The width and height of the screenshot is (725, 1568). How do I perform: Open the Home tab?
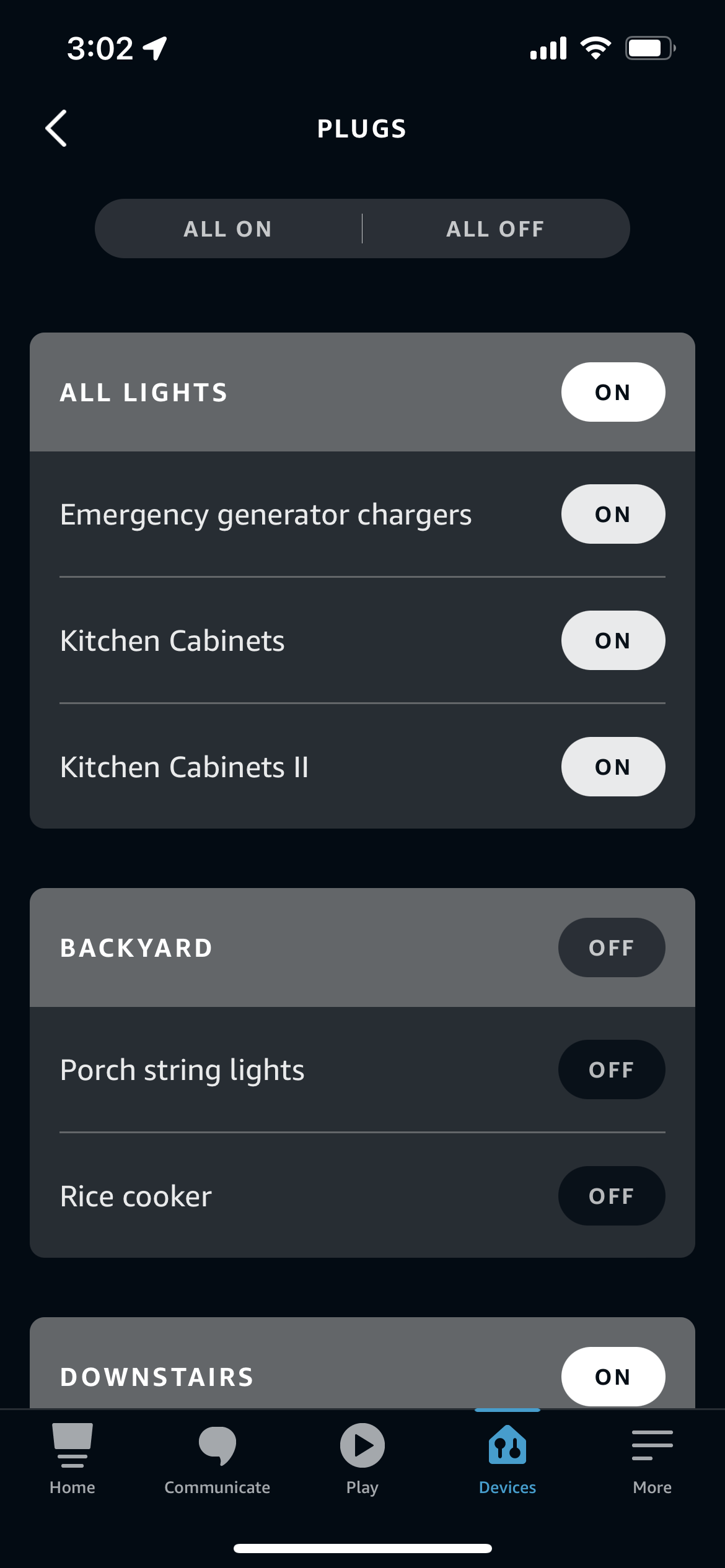[x=72, y=1457]
